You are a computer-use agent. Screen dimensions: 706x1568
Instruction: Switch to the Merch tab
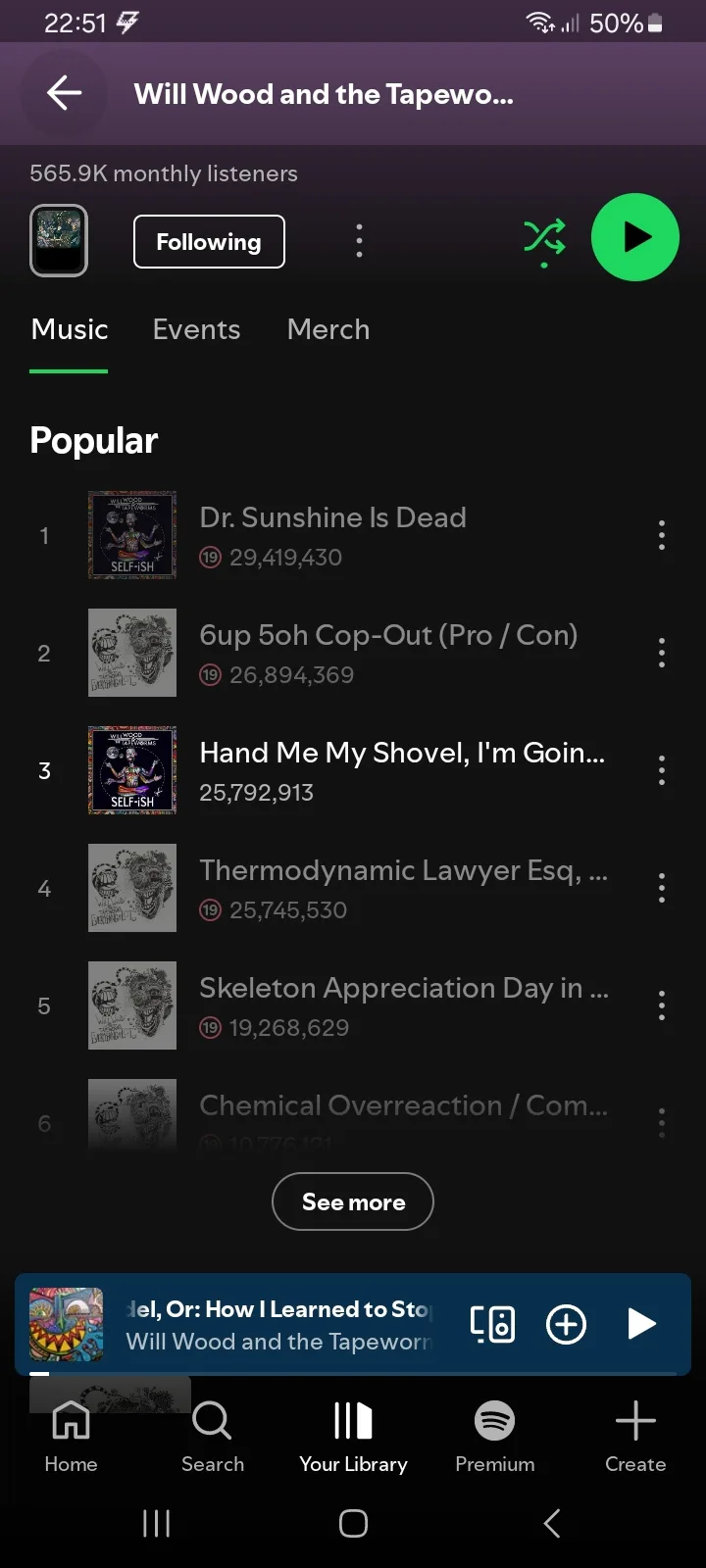[328, 329]
